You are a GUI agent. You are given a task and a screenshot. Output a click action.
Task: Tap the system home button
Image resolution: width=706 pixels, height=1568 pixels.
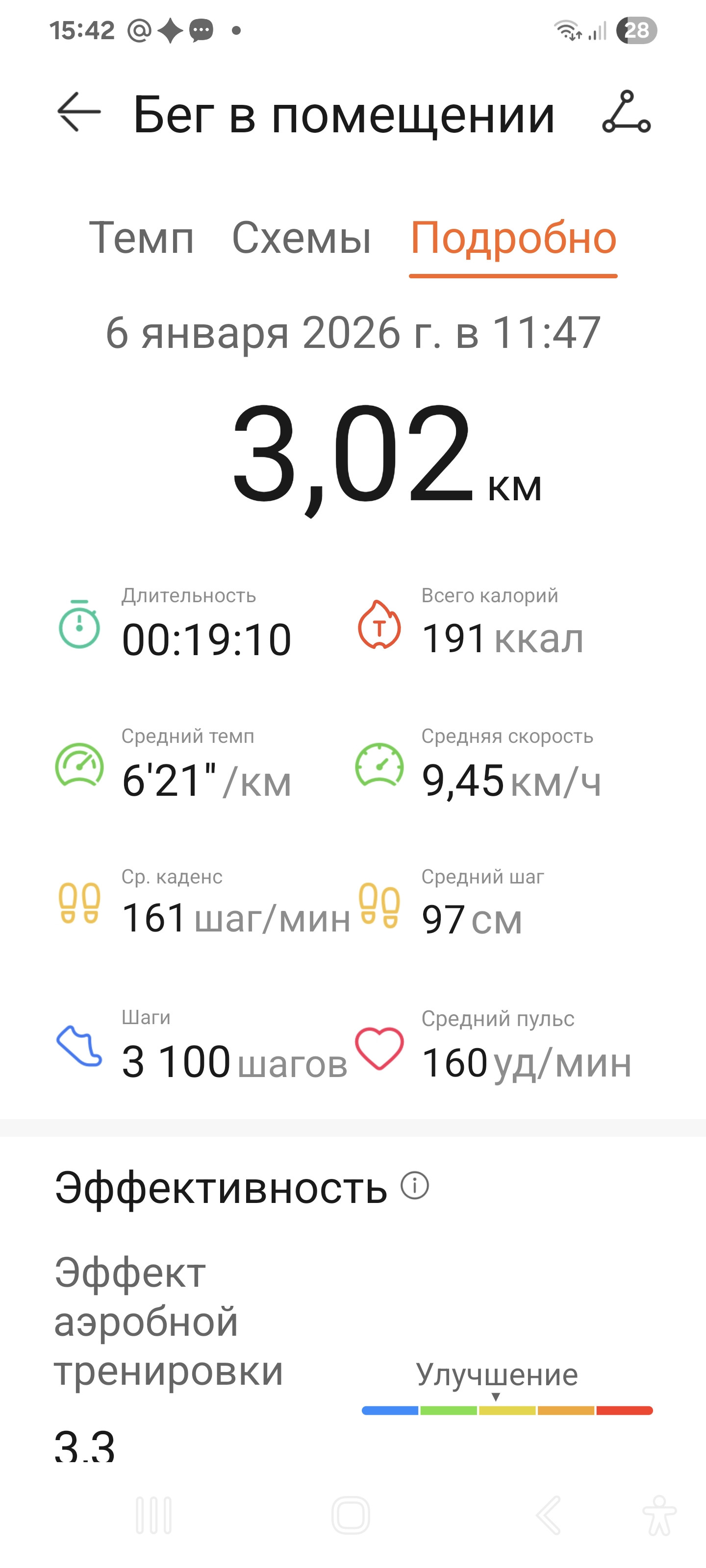pos(351,1515)
